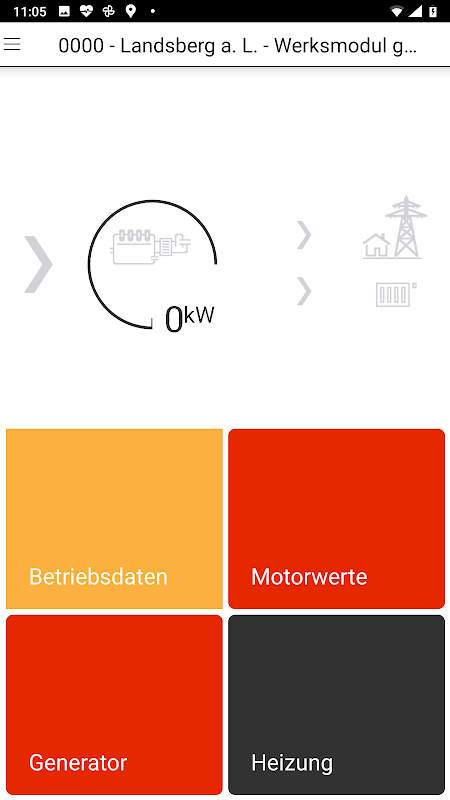Open the Generator tile
This screenshot has height=800, width=450.
[114, 705]
